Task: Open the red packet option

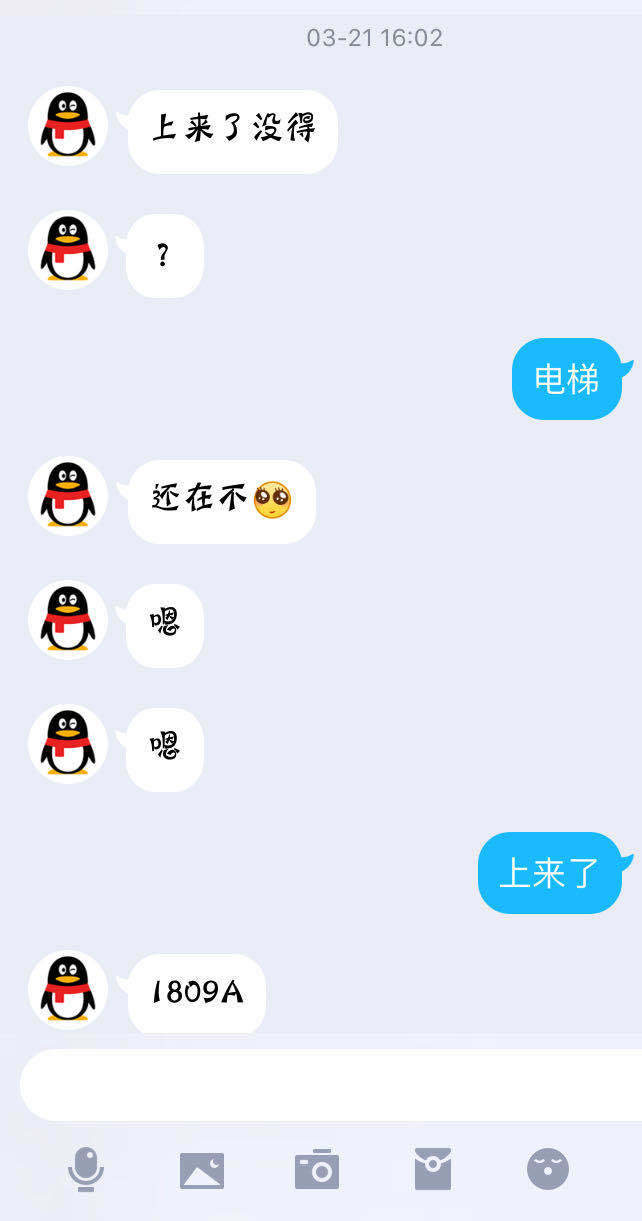Action: (433, 1169)
